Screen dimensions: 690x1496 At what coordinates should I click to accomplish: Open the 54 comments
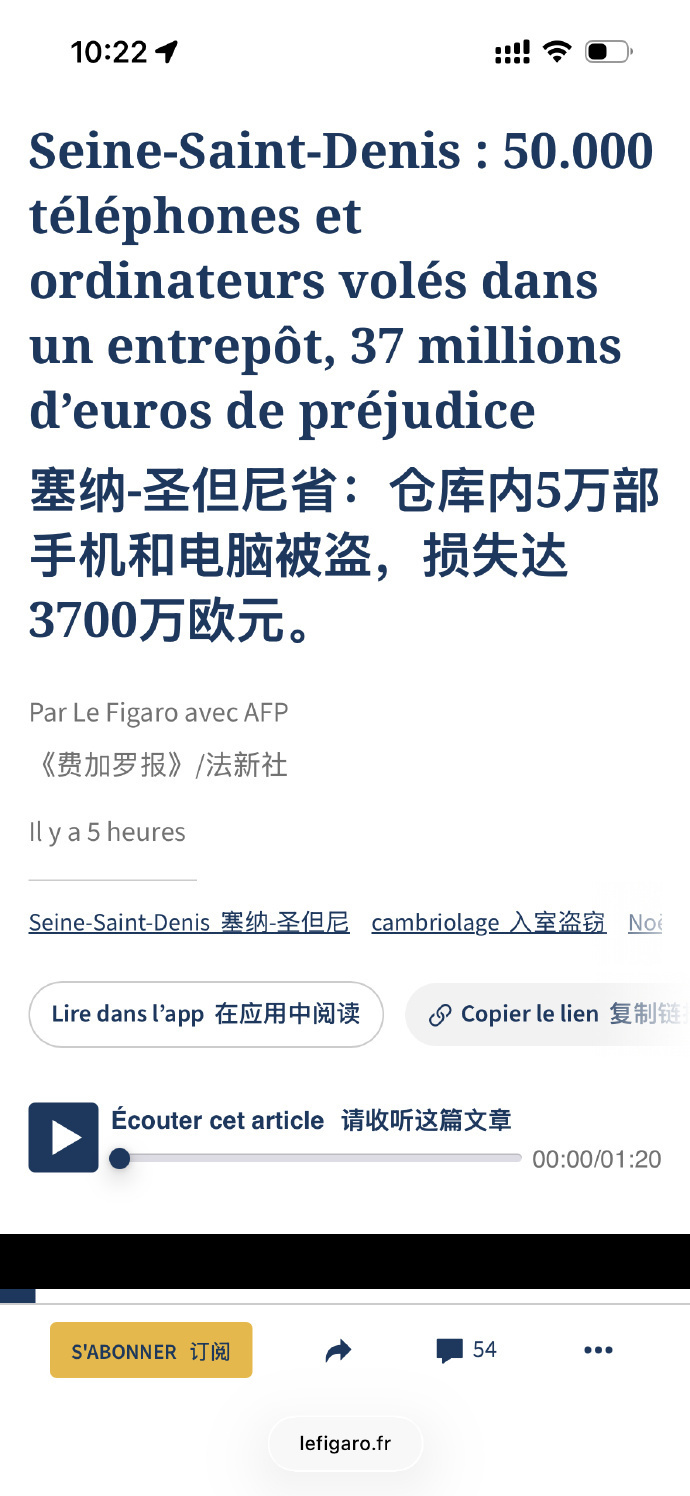[467, 1350]
